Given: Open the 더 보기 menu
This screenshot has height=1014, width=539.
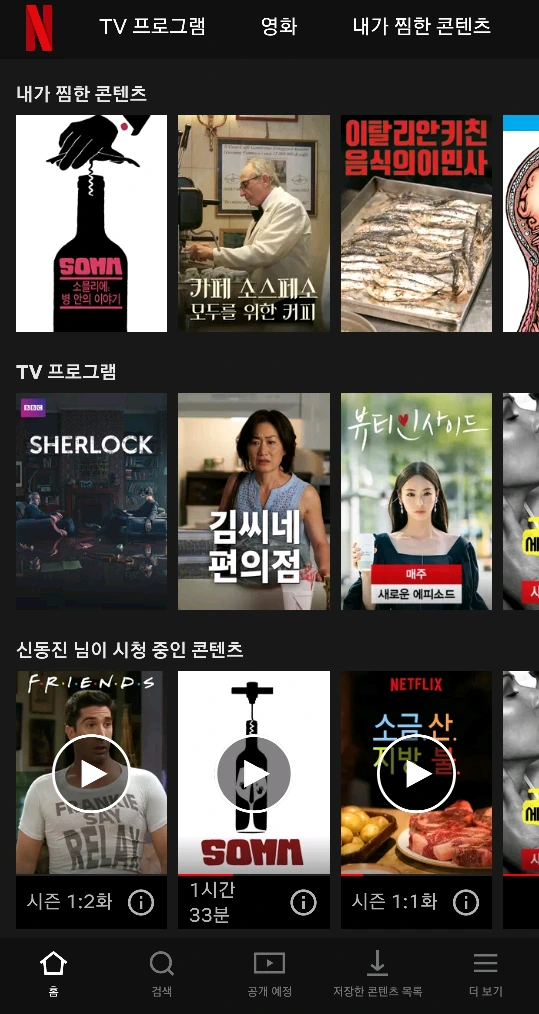Looking at the screenshot, I should 485,974.
